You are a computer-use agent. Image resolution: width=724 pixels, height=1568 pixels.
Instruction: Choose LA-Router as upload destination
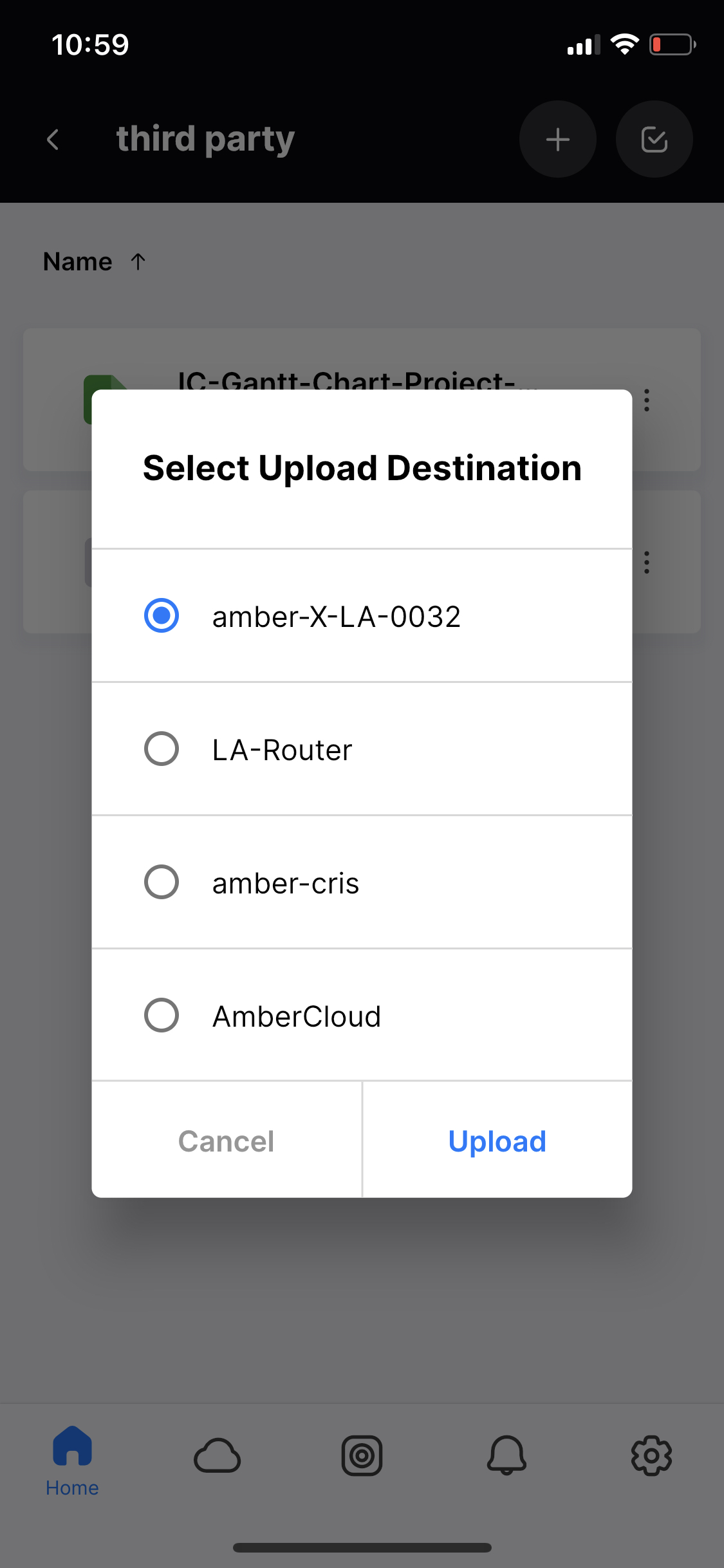click(x=362, y=749)
